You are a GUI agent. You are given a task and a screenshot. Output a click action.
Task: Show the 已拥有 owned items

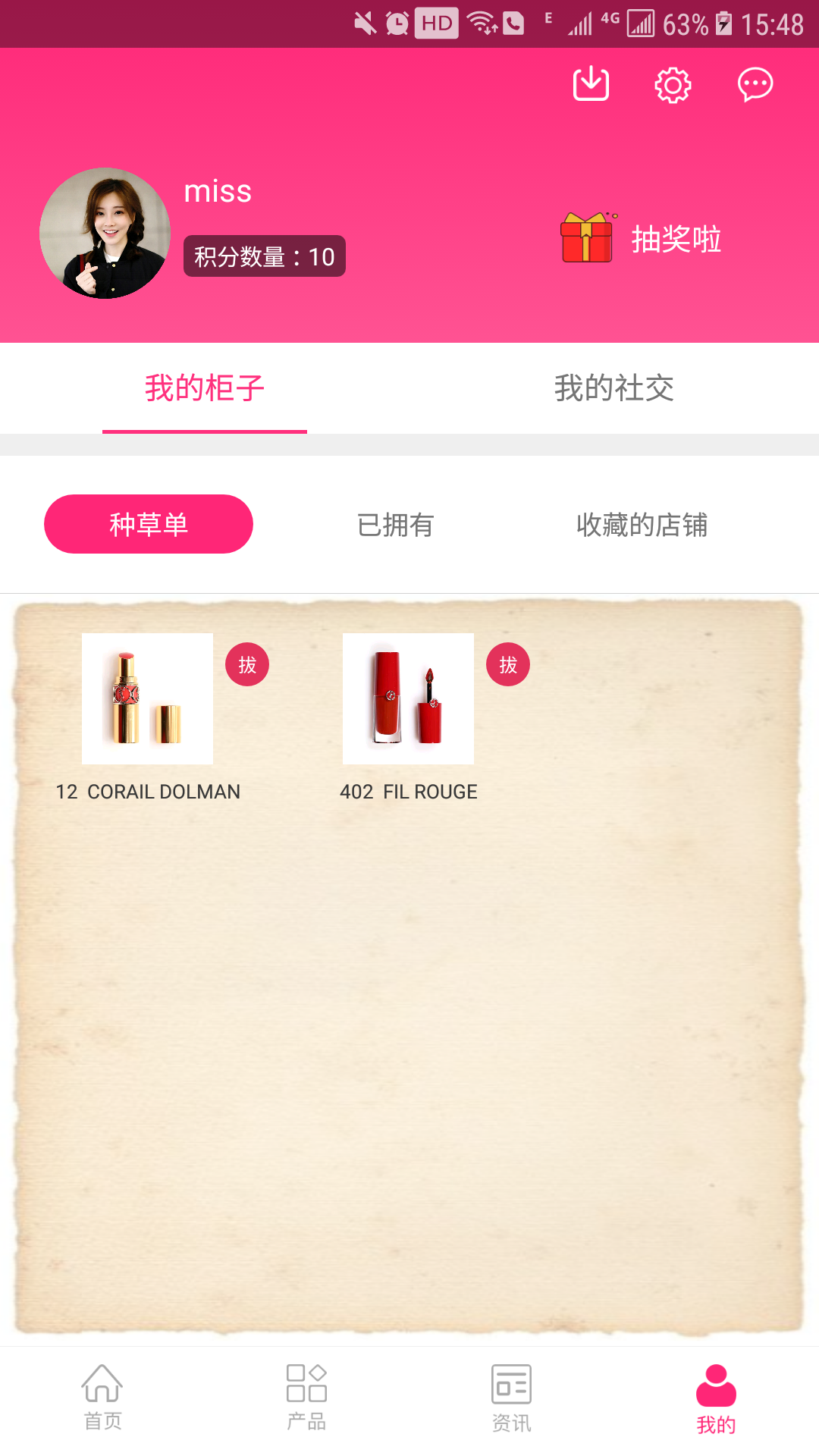coord(395,525)
